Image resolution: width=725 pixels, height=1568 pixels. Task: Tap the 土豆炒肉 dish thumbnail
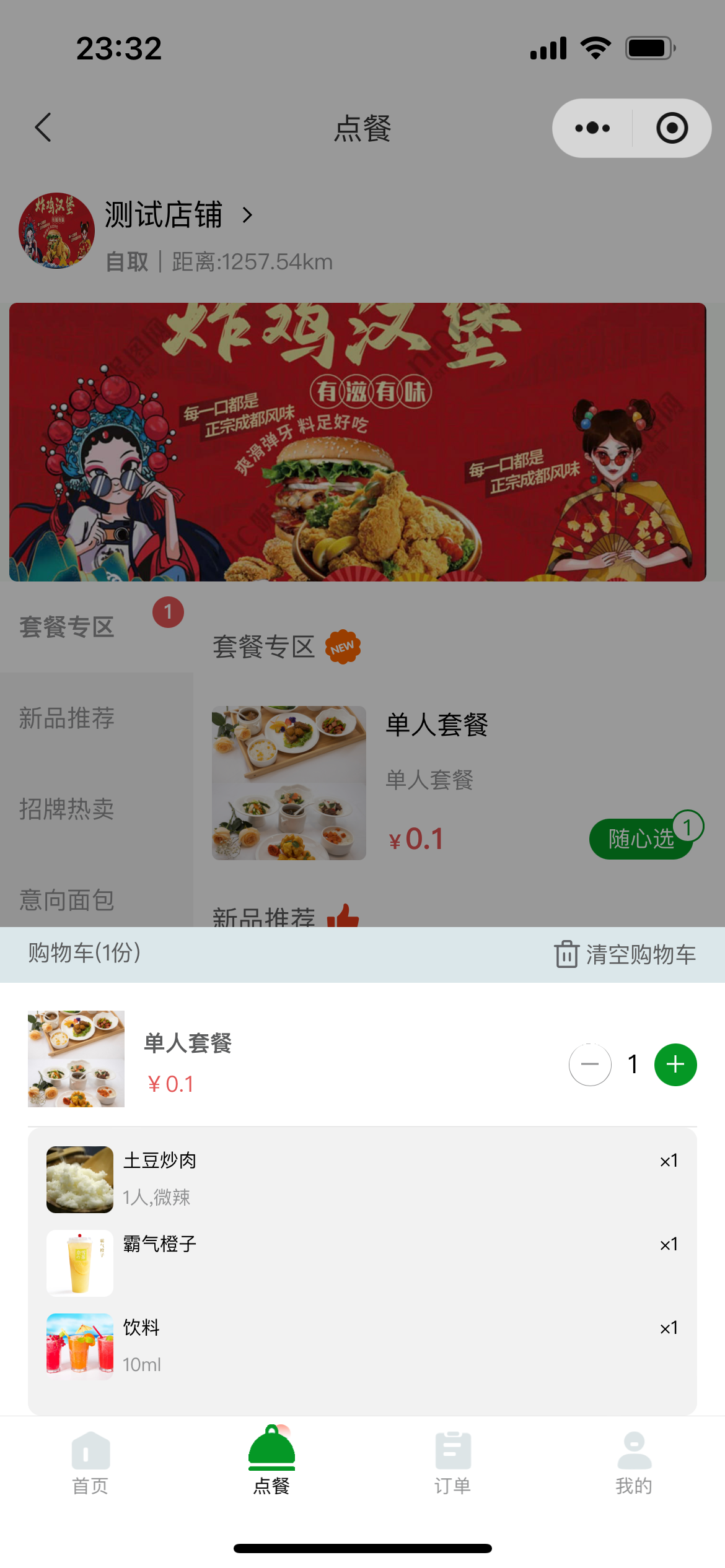point(79,1178)
